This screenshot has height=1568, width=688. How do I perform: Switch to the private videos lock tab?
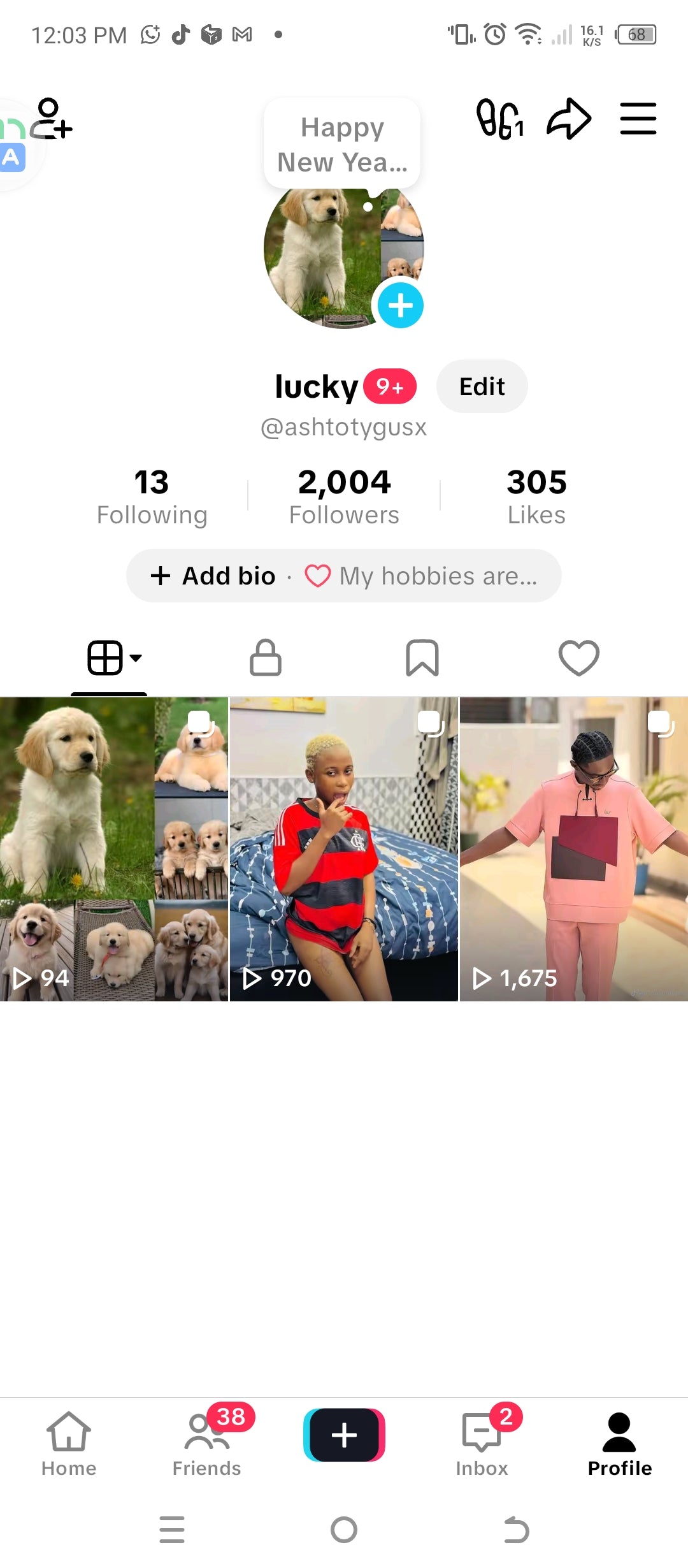(266, 658)
